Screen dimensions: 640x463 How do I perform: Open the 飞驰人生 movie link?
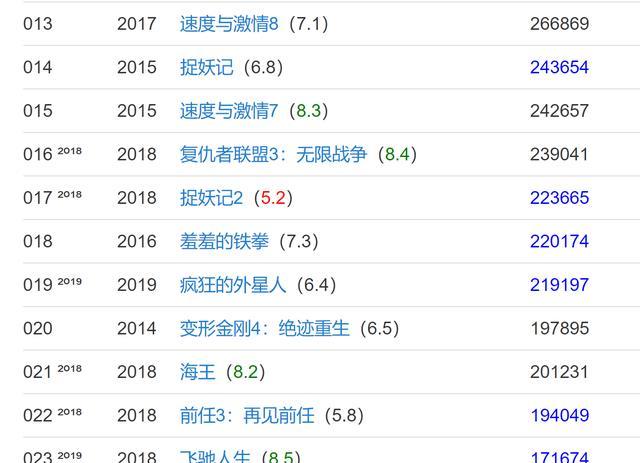[215, 457]
